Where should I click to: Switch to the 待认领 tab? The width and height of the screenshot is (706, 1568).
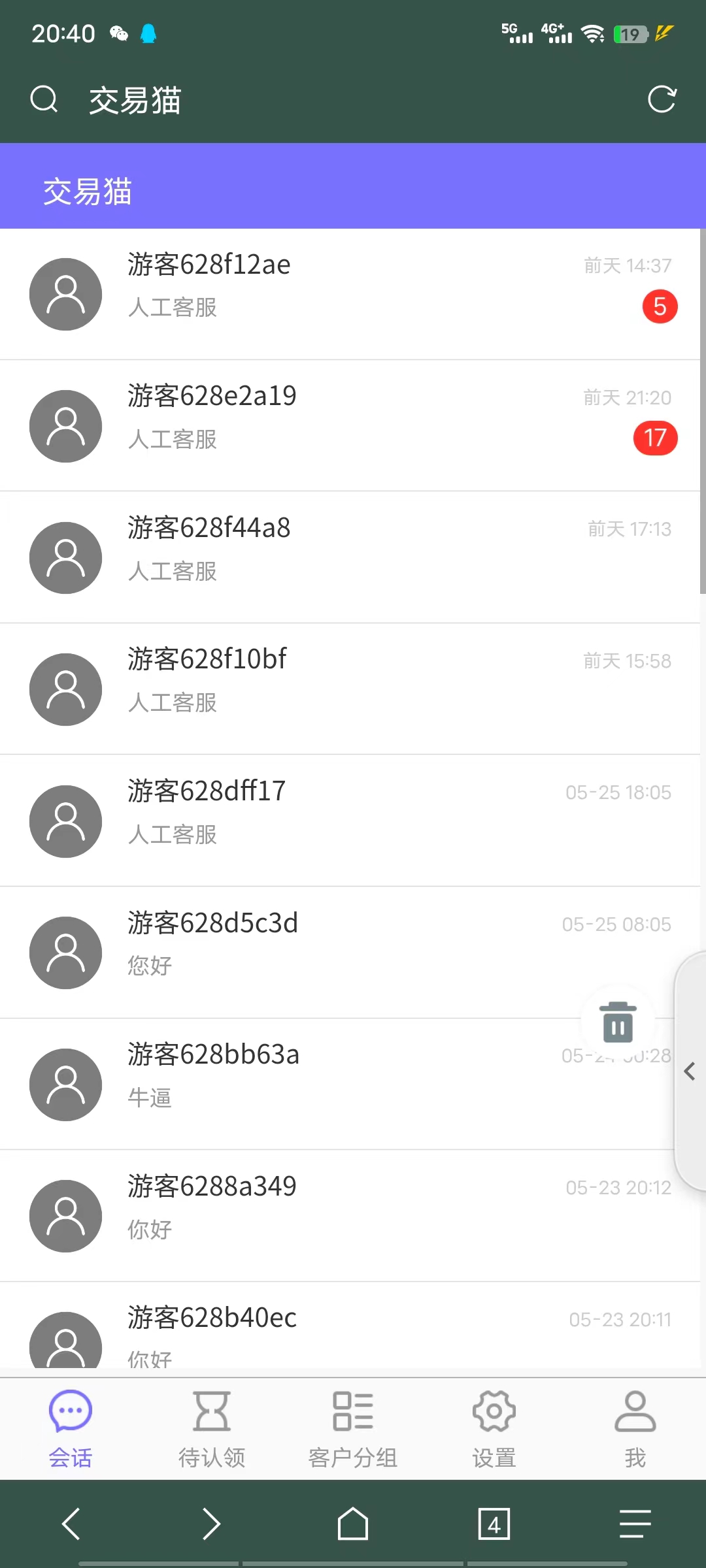tap(212, 1429)
